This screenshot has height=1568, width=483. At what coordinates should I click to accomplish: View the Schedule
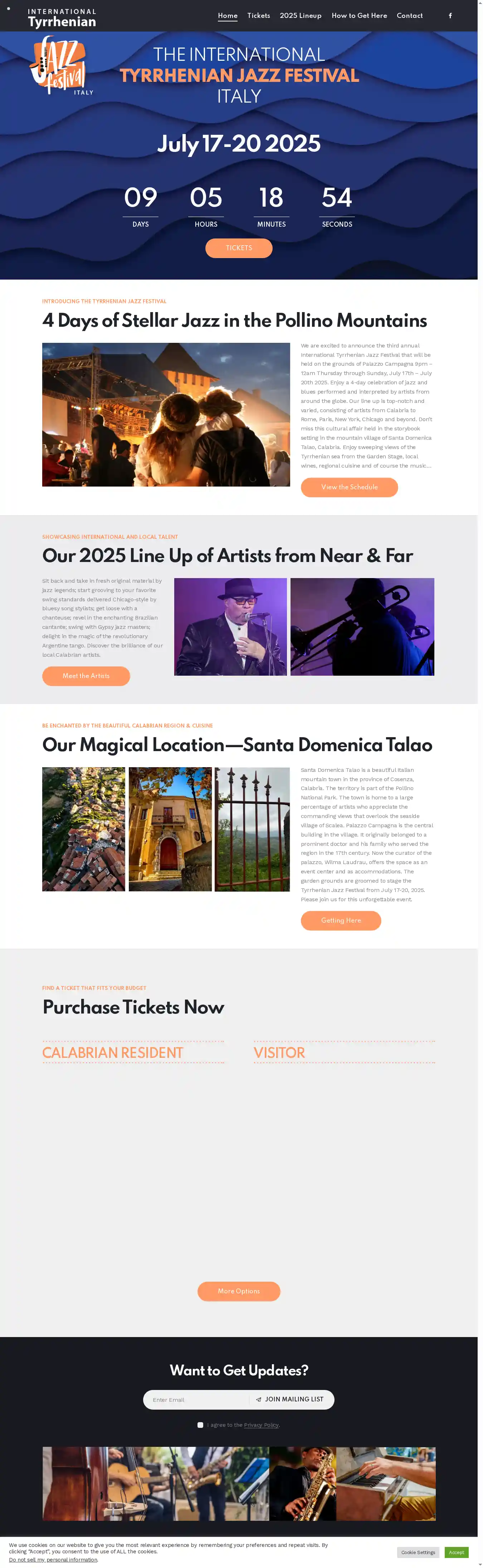[349, 487]
